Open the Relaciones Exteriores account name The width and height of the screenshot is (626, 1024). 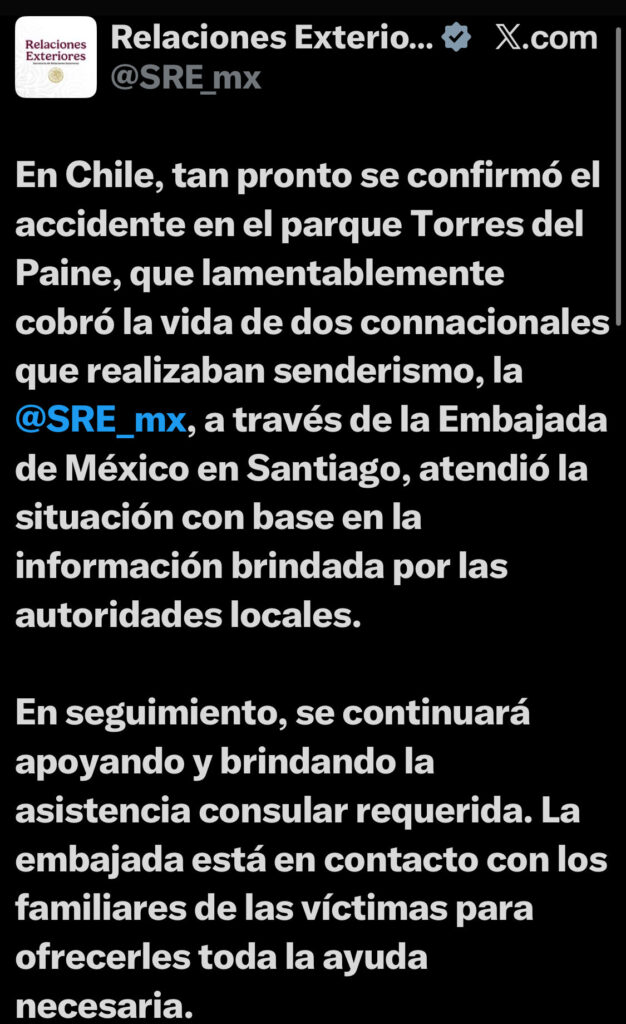(271, 38)
